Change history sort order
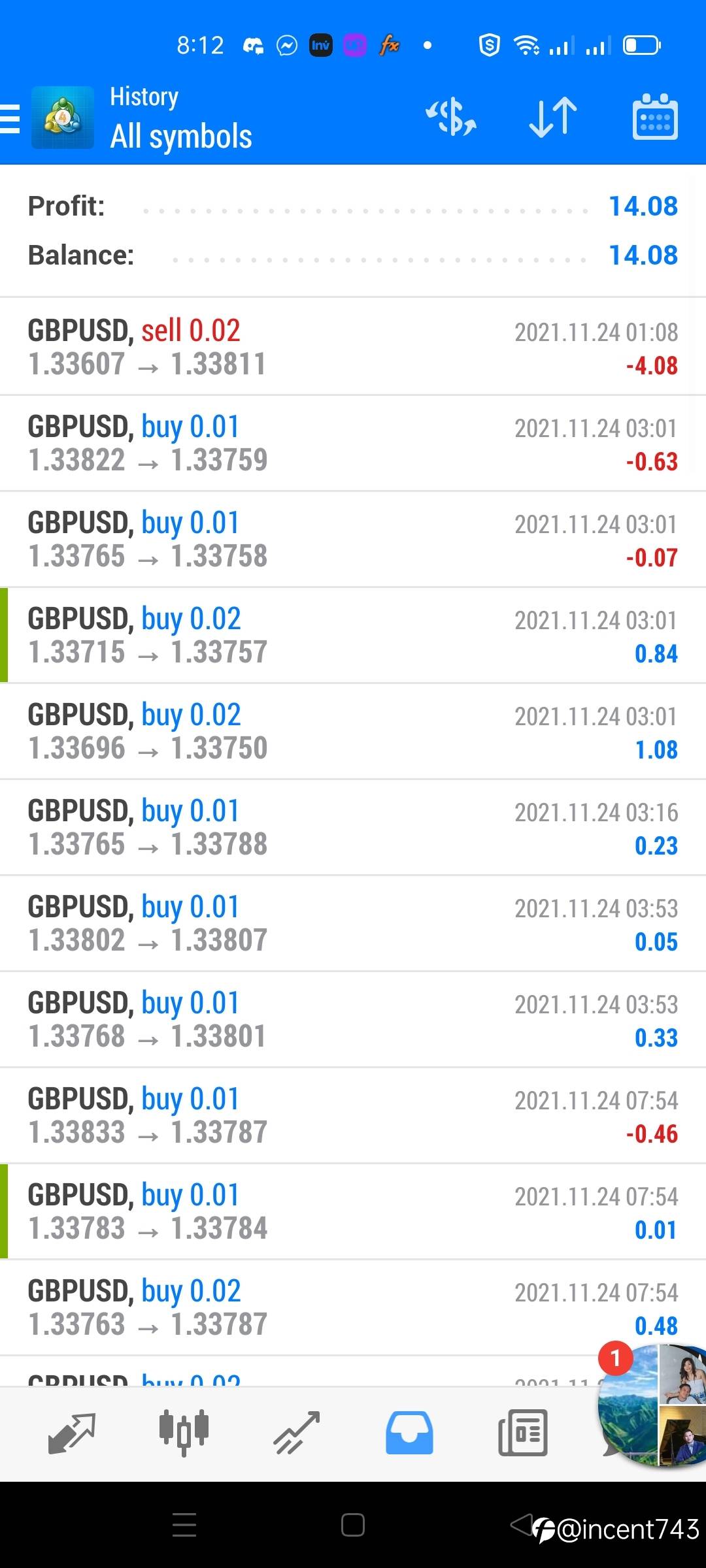 553,118
